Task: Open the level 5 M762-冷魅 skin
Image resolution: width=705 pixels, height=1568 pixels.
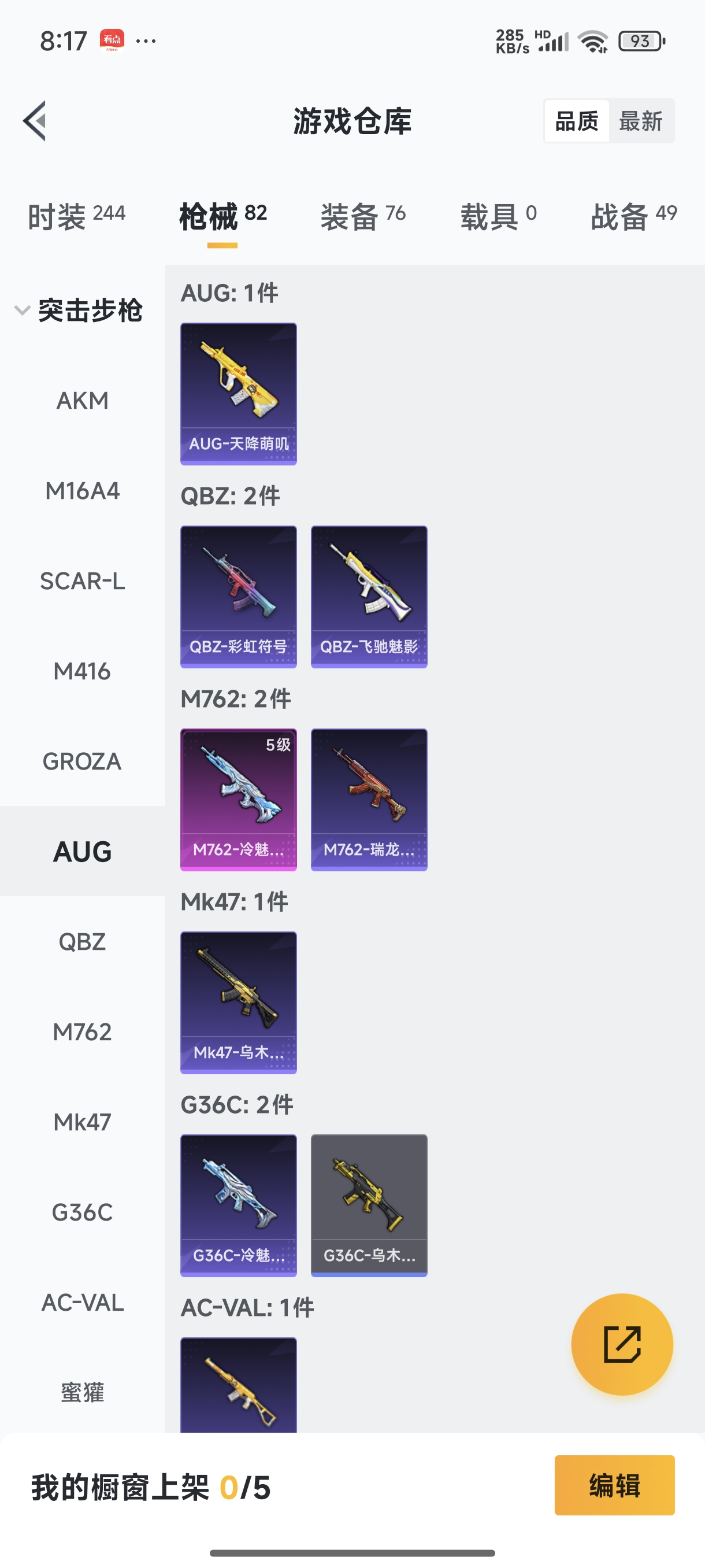Action: tap(239, 799)
